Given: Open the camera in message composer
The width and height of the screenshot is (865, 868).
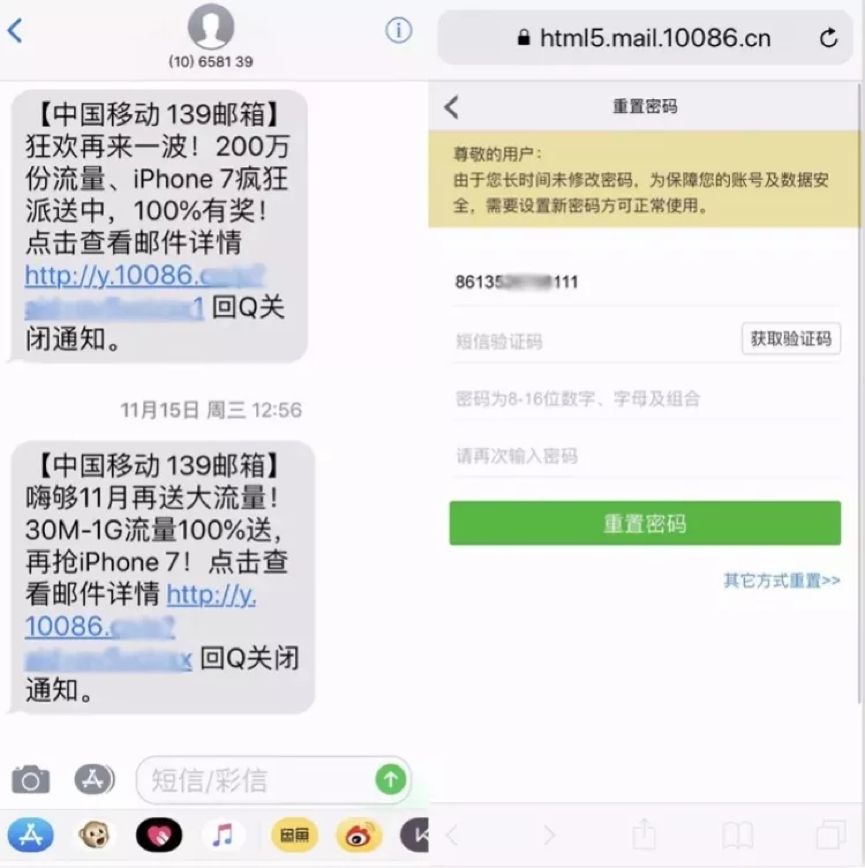Looking at the screenshot, I should (31, 780).
